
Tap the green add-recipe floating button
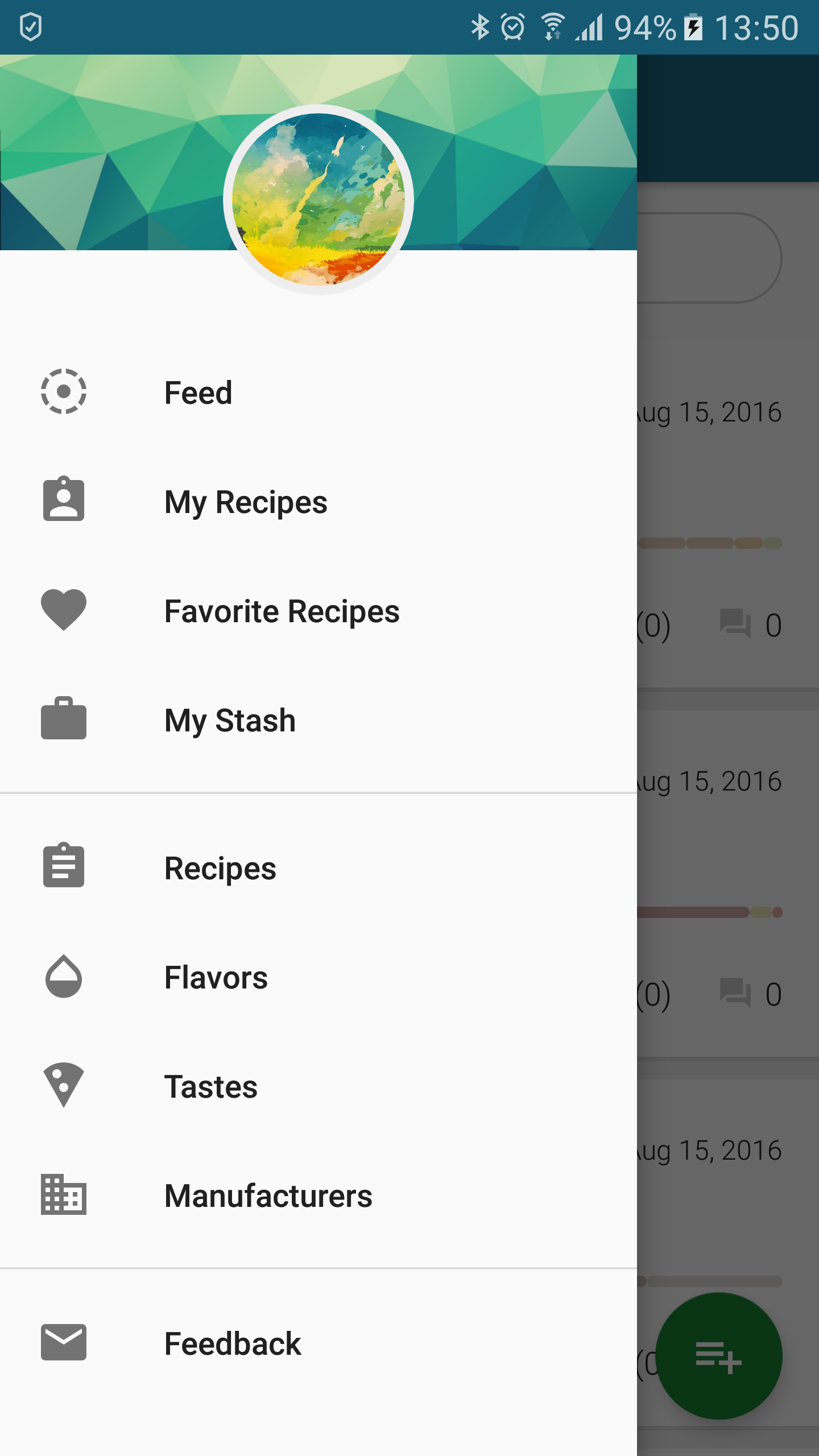[719, 1356]
